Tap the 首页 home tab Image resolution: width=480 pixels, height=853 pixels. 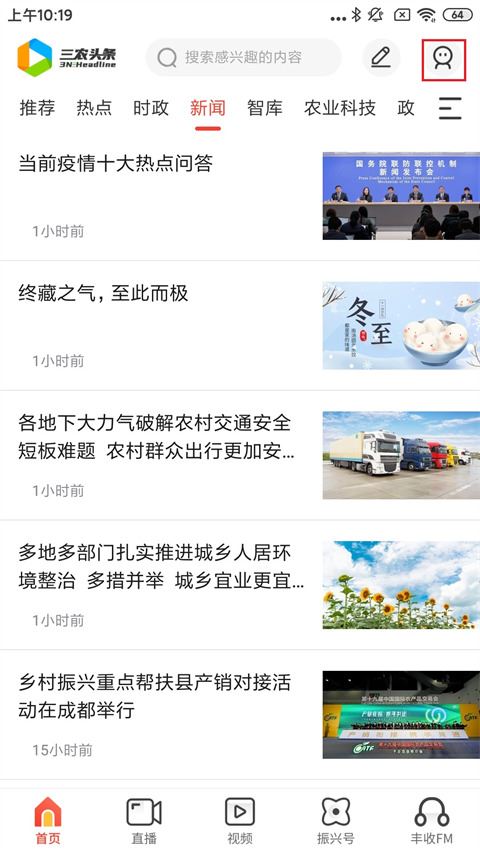(48, 820)
